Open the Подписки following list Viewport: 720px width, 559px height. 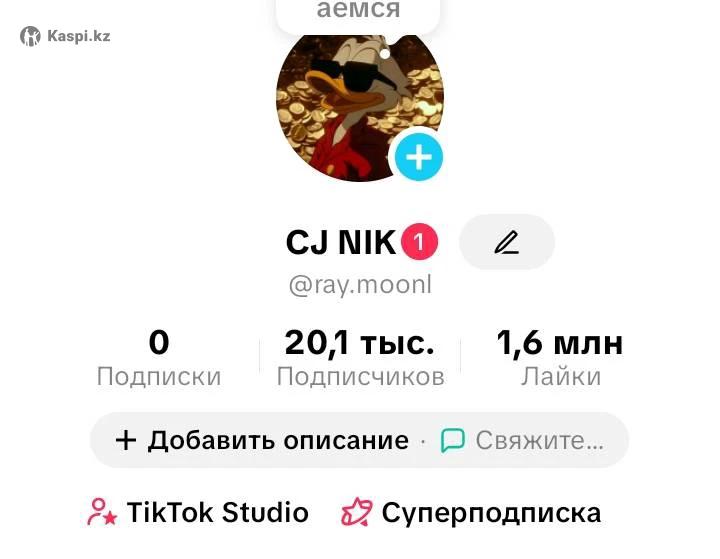click(159, 358)
